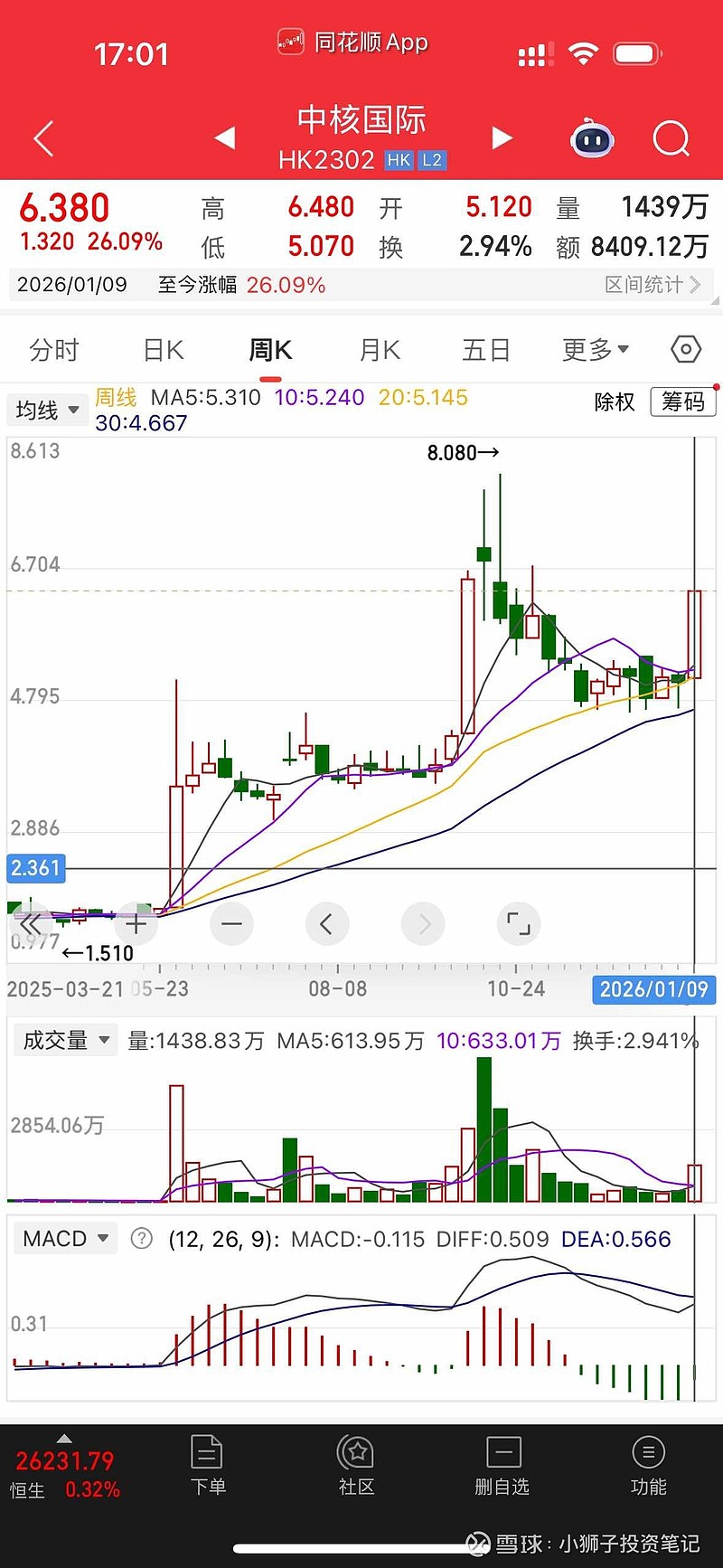Show the 五日 five-day chart
This screenshot has height=1568, width=723.
[486, 350]
